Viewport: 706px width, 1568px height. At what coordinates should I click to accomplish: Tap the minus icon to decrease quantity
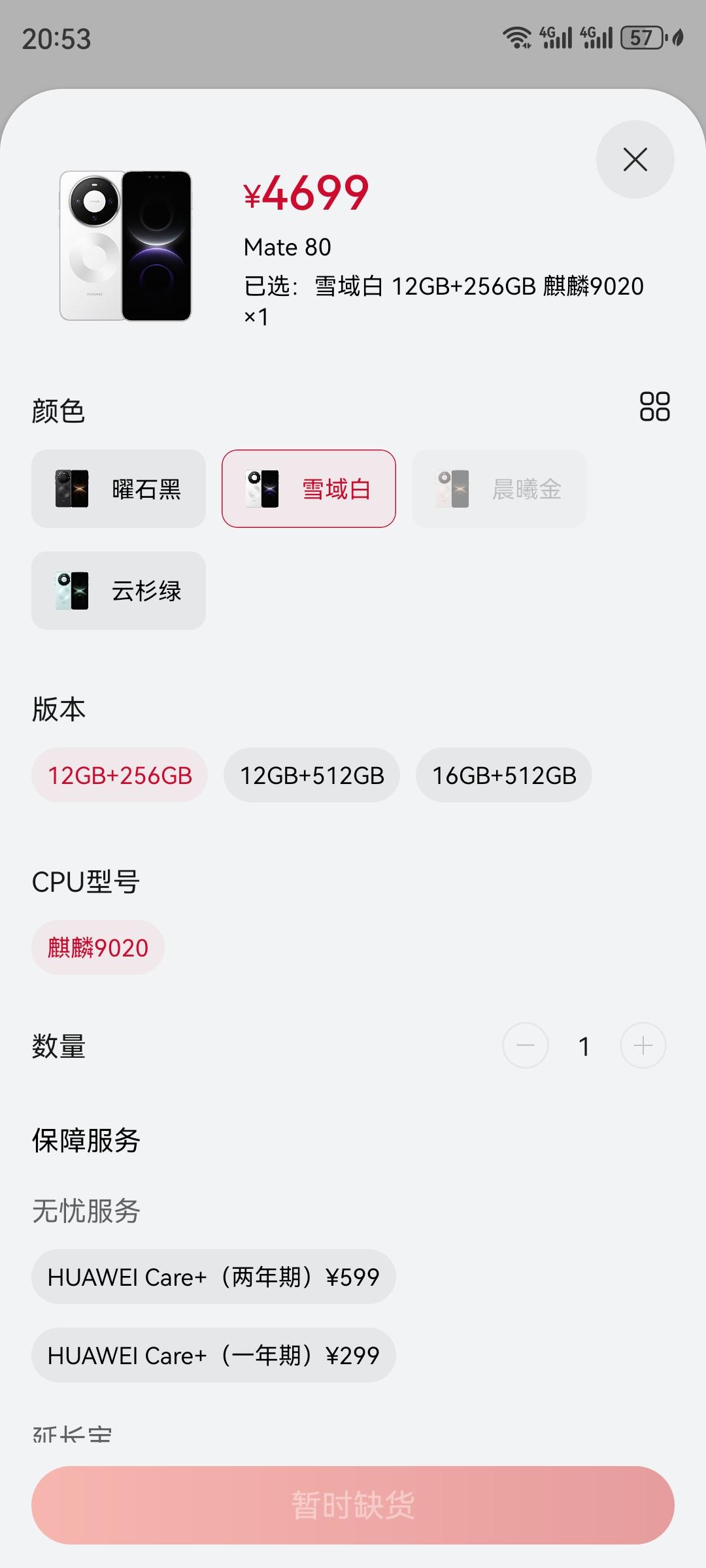pos(525,1045)
